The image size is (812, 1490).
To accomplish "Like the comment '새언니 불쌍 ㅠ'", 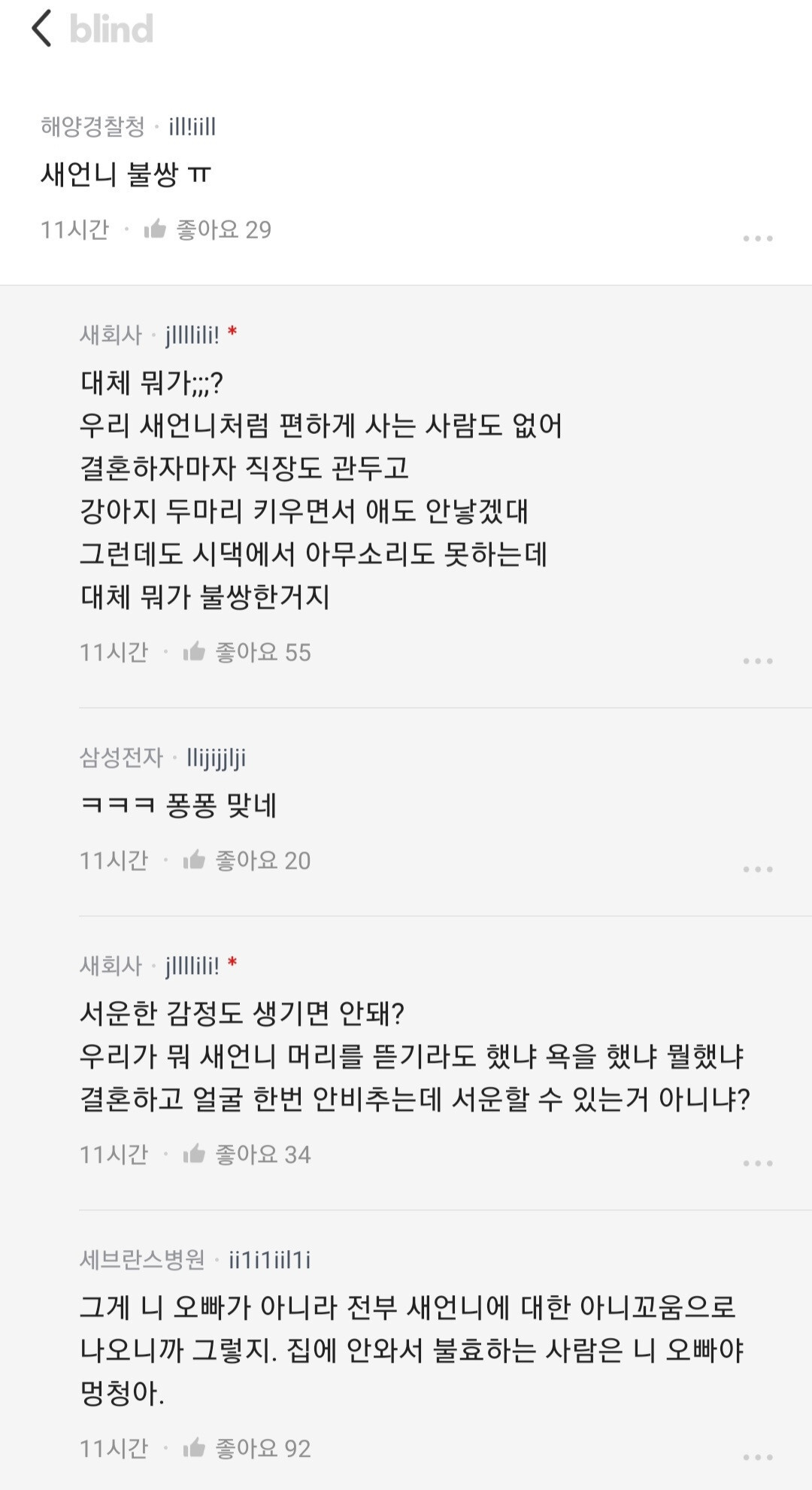I will click(156, 229).
